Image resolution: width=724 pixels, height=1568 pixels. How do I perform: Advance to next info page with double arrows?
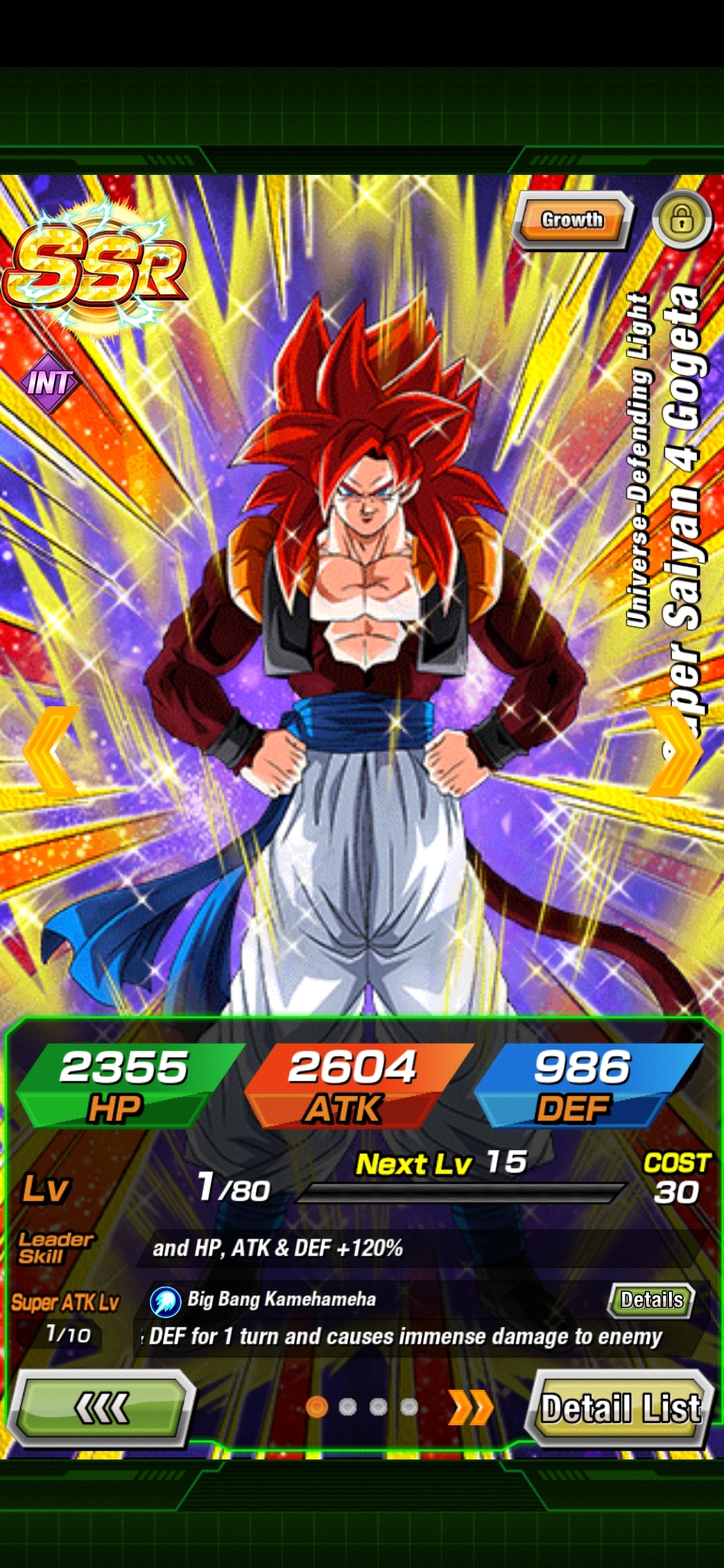pos(471,1407)
